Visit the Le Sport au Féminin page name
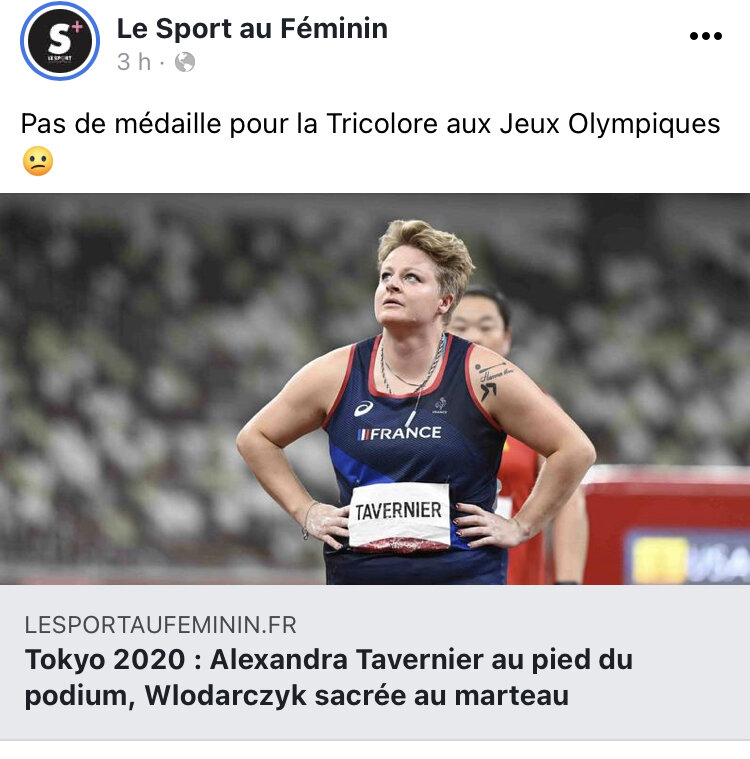 (252, 28)
